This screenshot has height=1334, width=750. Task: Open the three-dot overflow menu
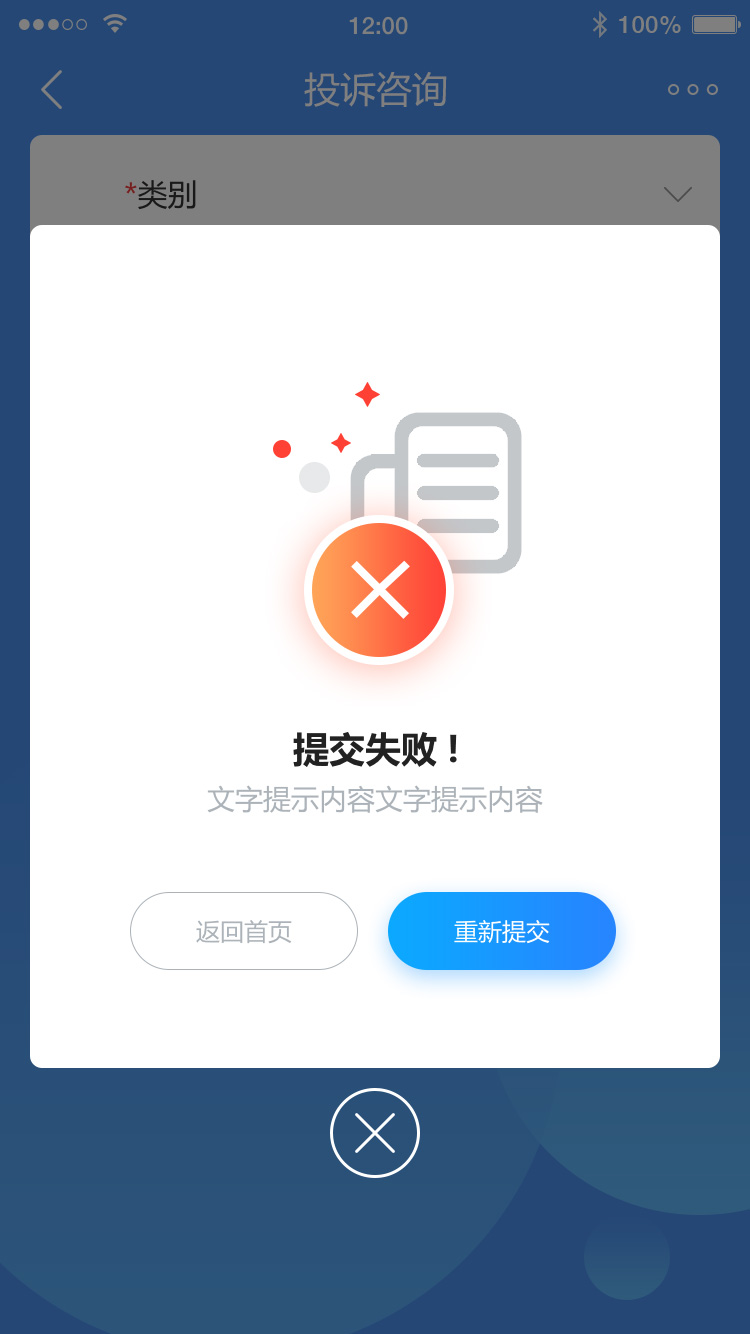tap(693, 89)
